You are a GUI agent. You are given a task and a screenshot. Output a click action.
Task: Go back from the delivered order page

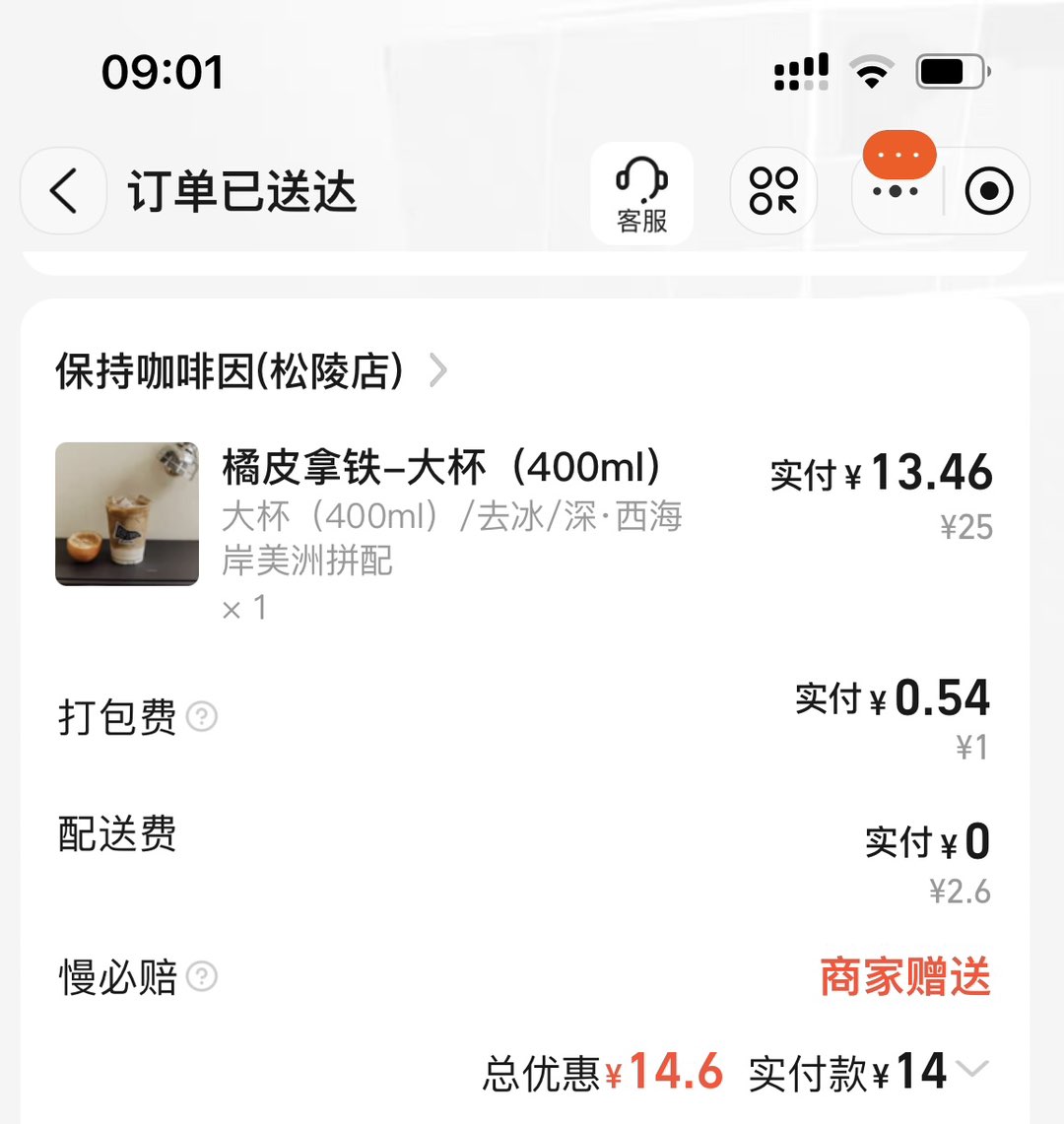point(64,191)
